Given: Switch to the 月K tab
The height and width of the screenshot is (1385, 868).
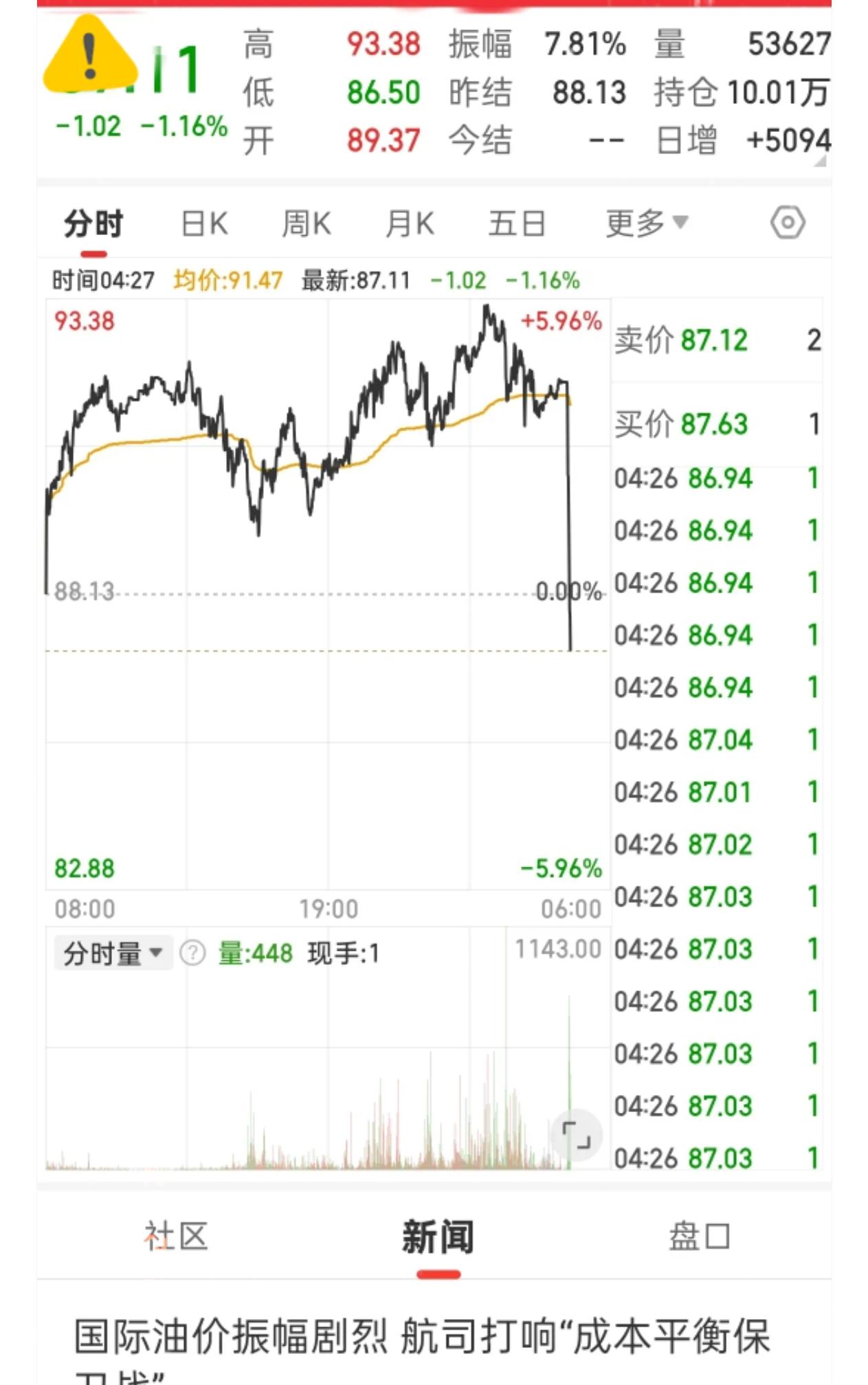Looking at the screenshot, I should tap(411, 222).
